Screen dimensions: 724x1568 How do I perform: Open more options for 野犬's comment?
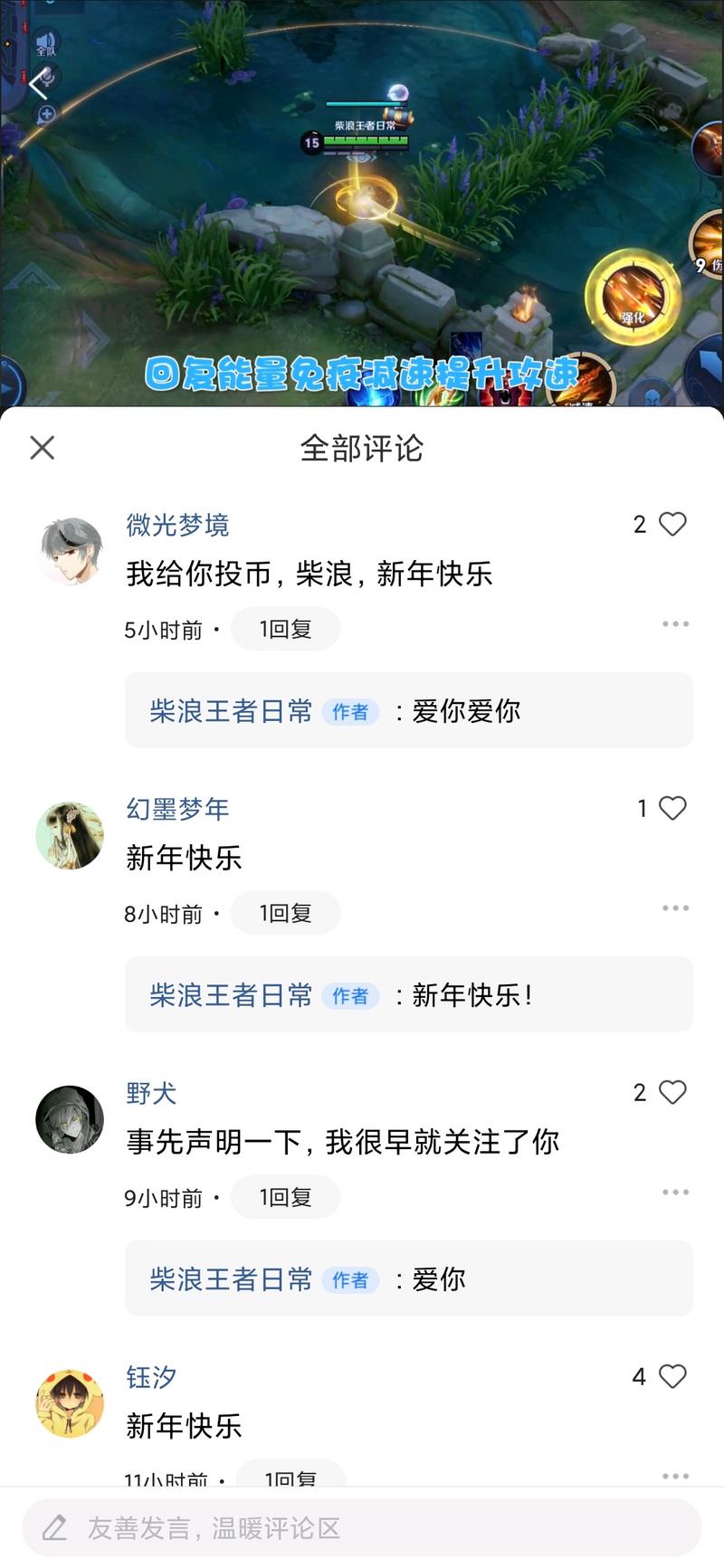[675, 1192]
